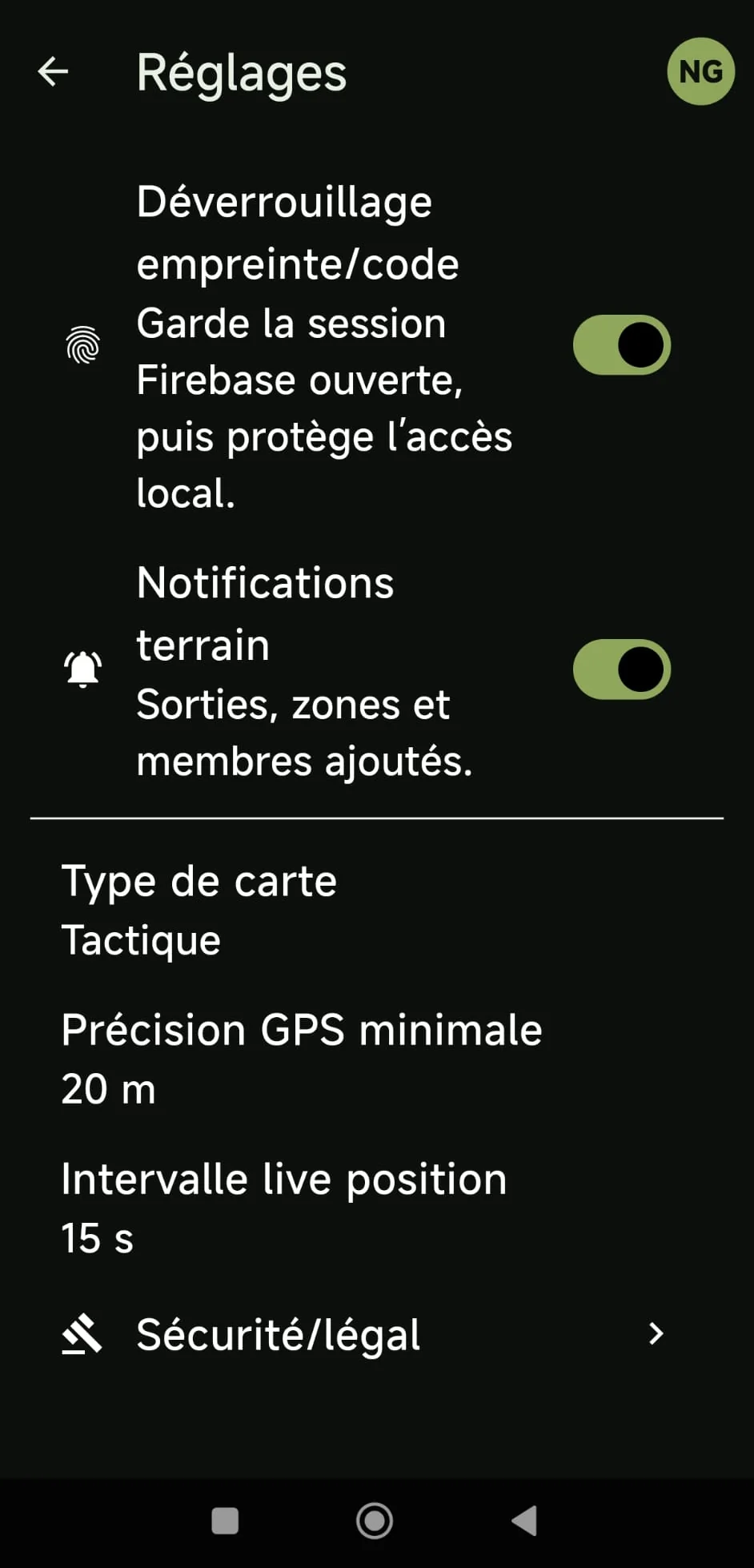The width and height of the screenshot is (754, 1568).
Task: Open the system recent apps button
Action: (225, 1521)
